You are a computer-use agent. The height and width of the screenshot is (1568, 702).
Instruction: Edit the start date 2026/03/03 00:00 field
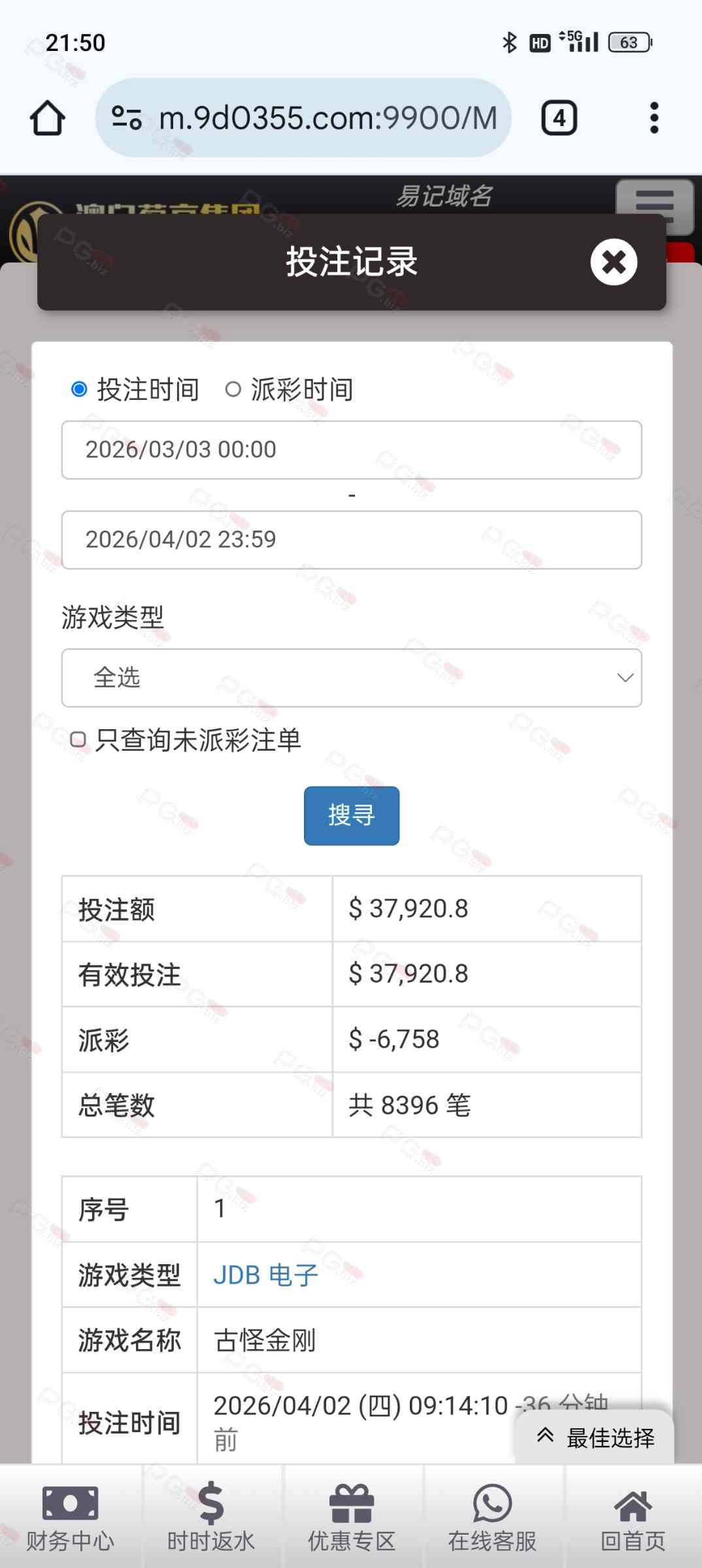click(351, 449)
